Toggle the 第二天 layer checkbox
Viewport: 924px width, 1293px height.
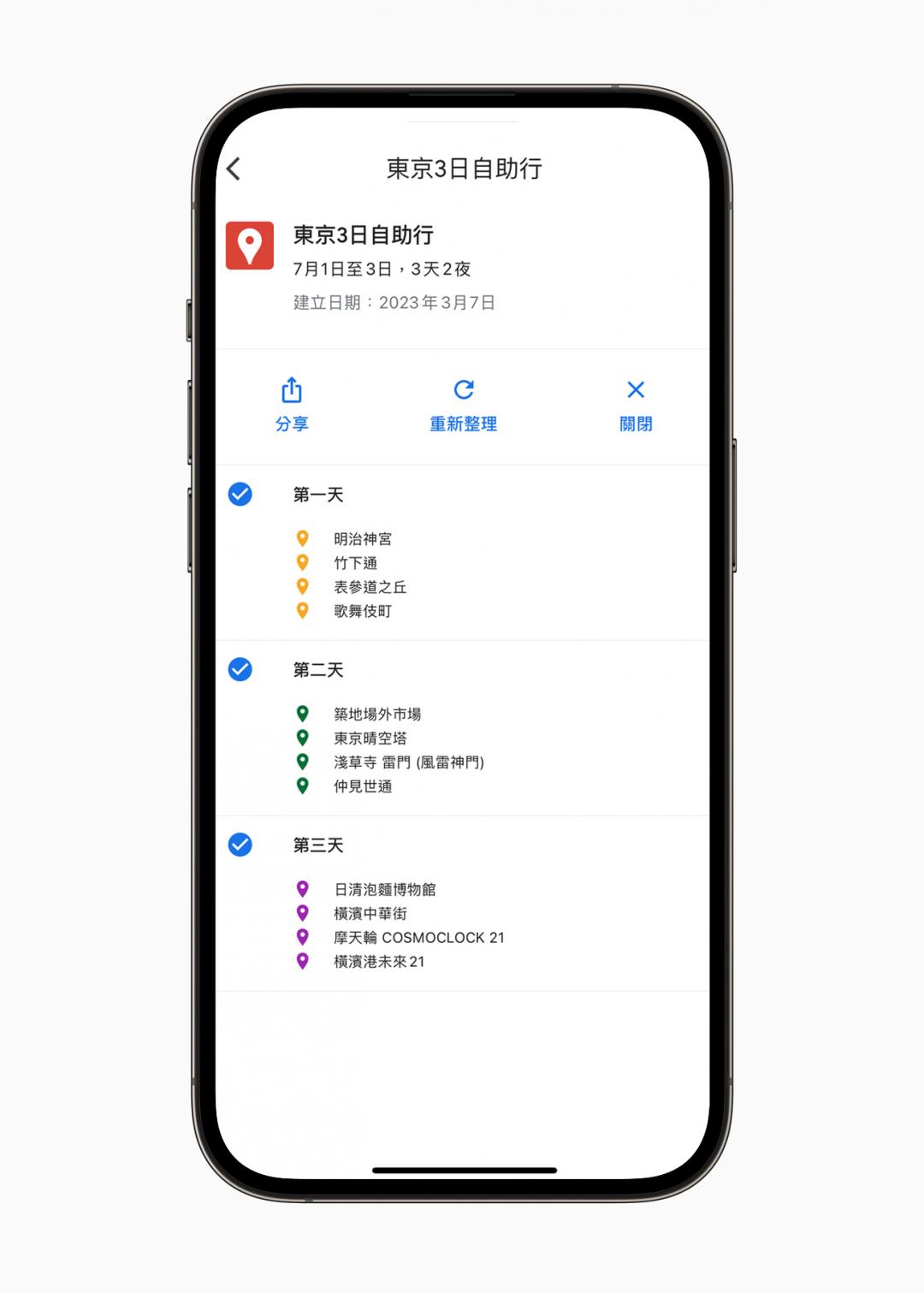[x=240, y=669]
